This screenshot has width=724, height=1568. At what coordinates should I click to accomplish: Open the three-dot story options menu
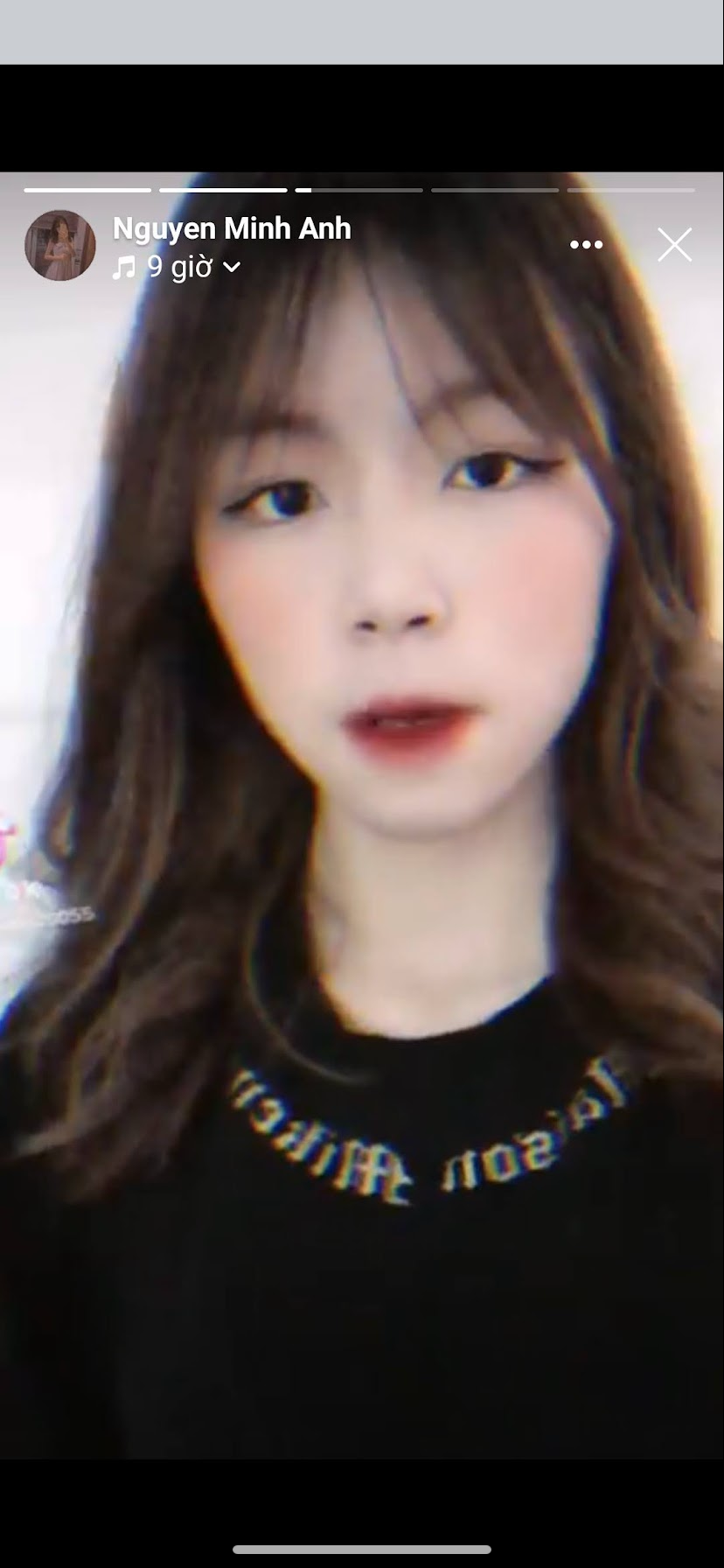[586, 245]
